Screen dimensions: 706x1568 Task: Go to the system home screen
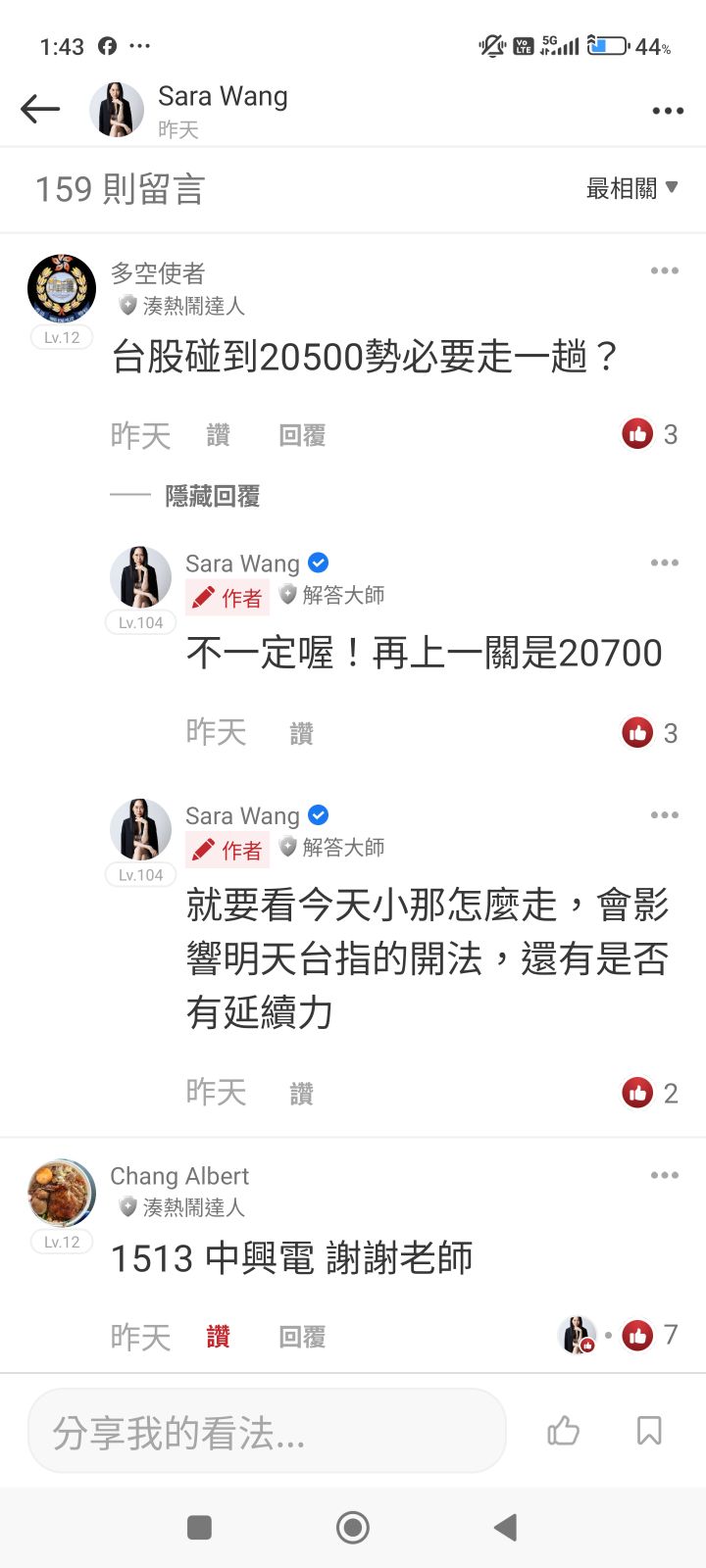pyautogui.click(x=352, y=1527)
